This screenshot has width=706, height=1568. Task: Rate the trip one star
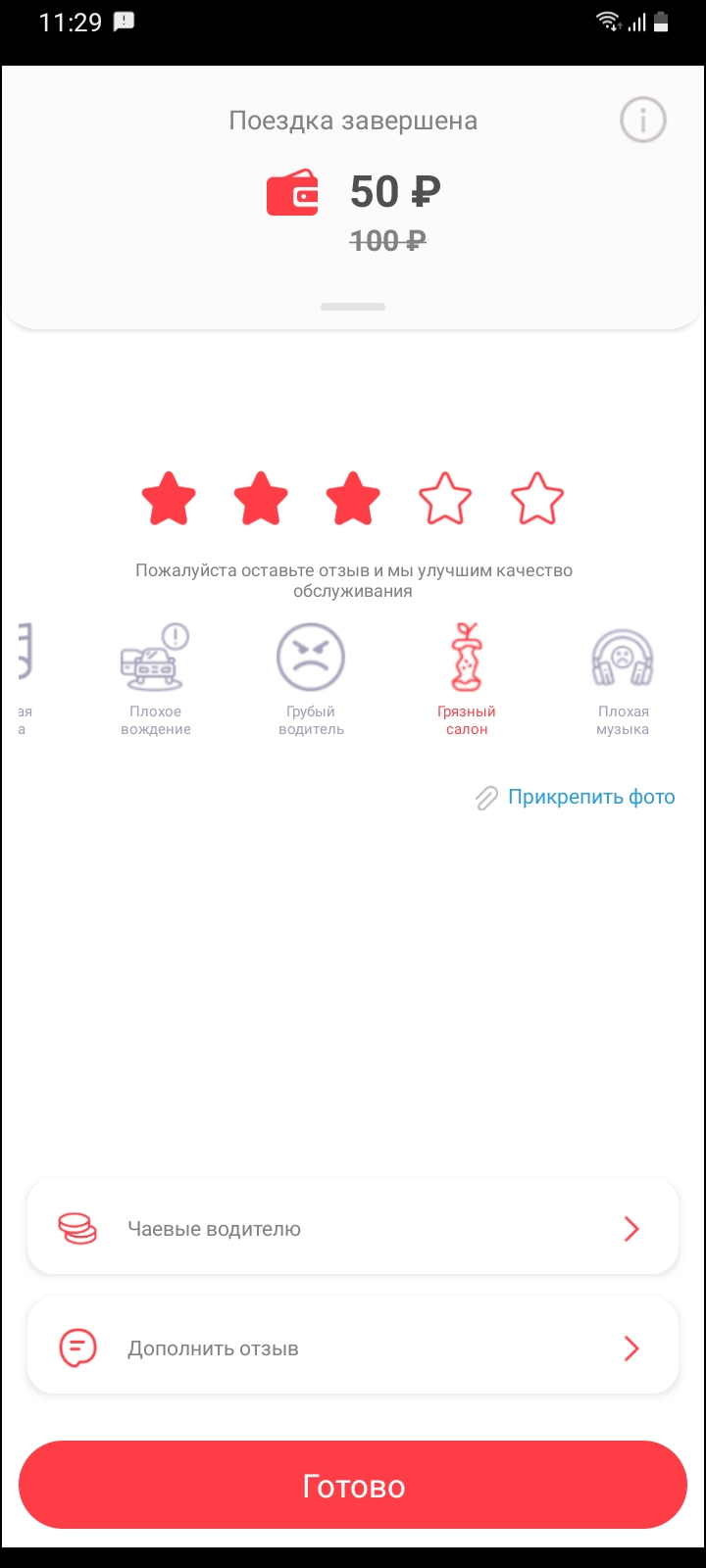169,499
